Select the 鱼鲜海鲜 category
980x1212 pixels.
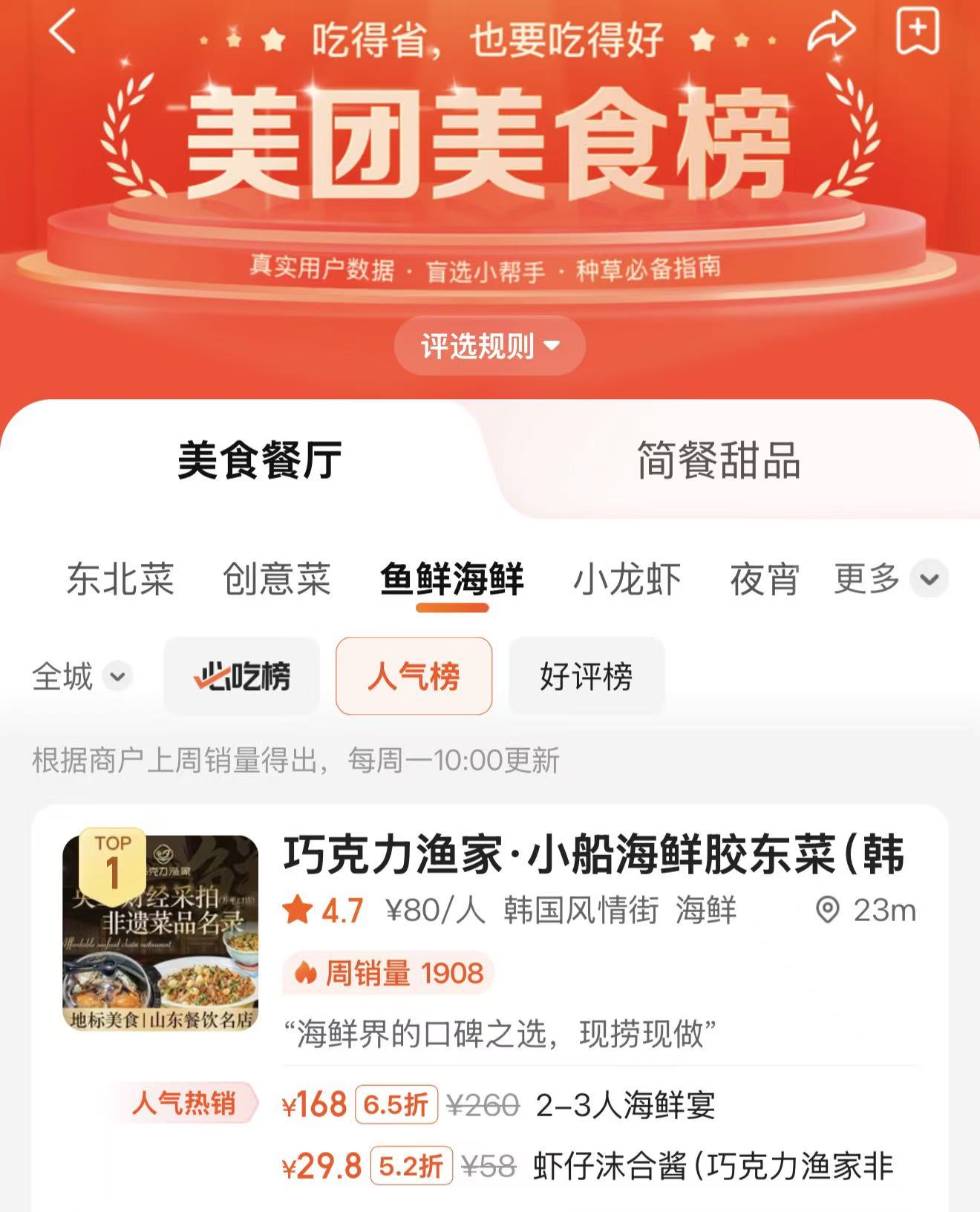pyautogui.click(x=452, y=579)
